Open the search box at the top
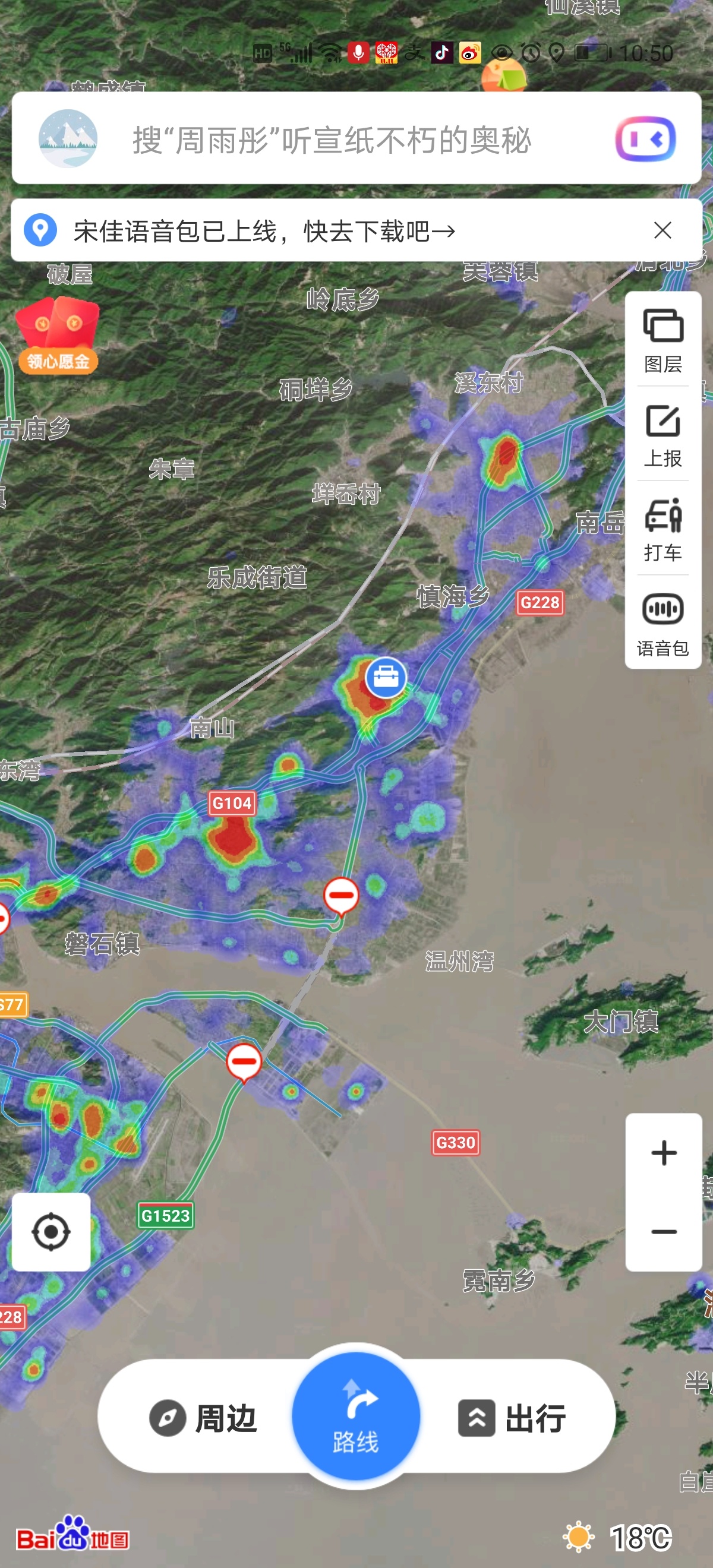 pos(332,140)
